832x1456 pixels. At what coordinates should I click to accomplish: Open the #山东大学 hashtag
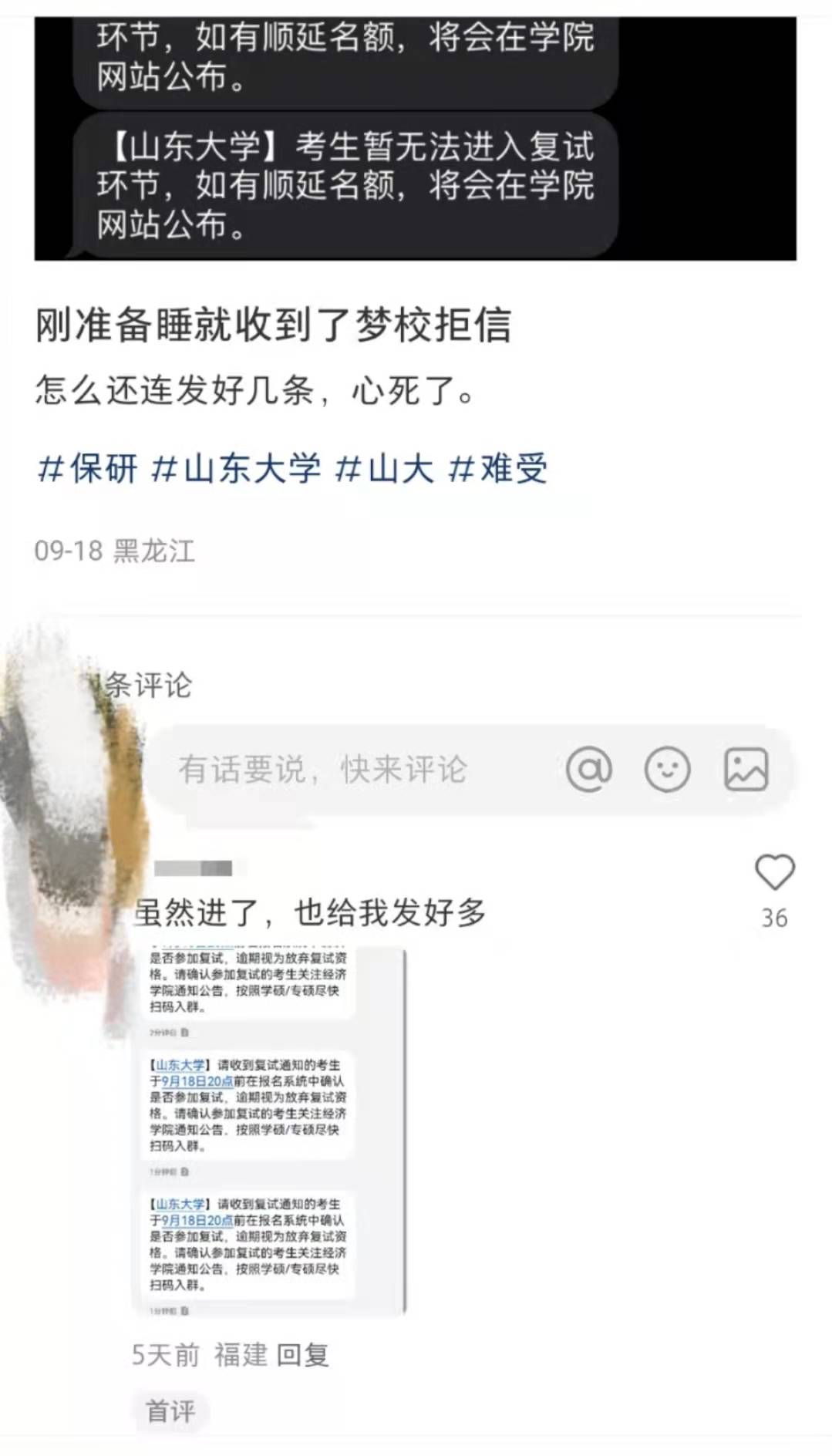(x=237, y=469)
